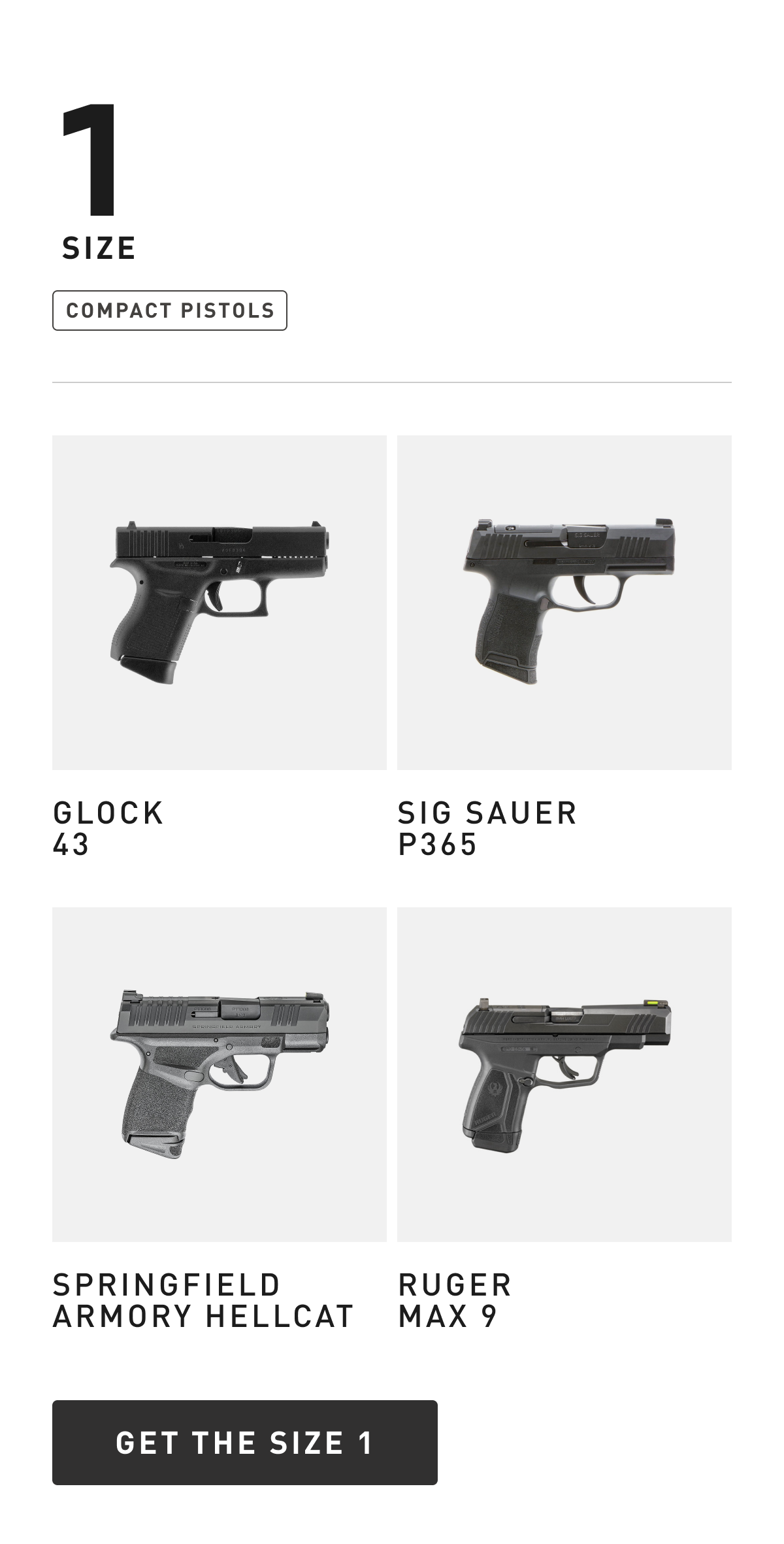This screenshot has height=1544, width=784.
Task: Open the Glock 43 tile
Action: click(220, 603)
